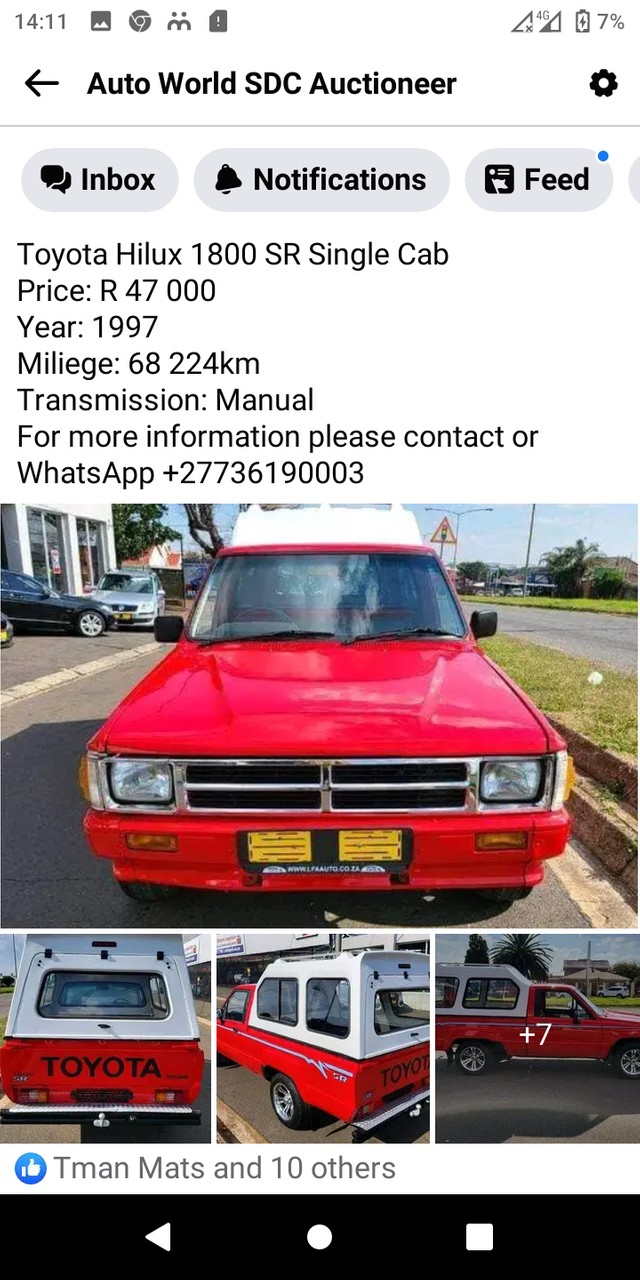Open recent apps from navigation bar
The height and width of the screenshot is (1280, 640).
(479, 1237)
